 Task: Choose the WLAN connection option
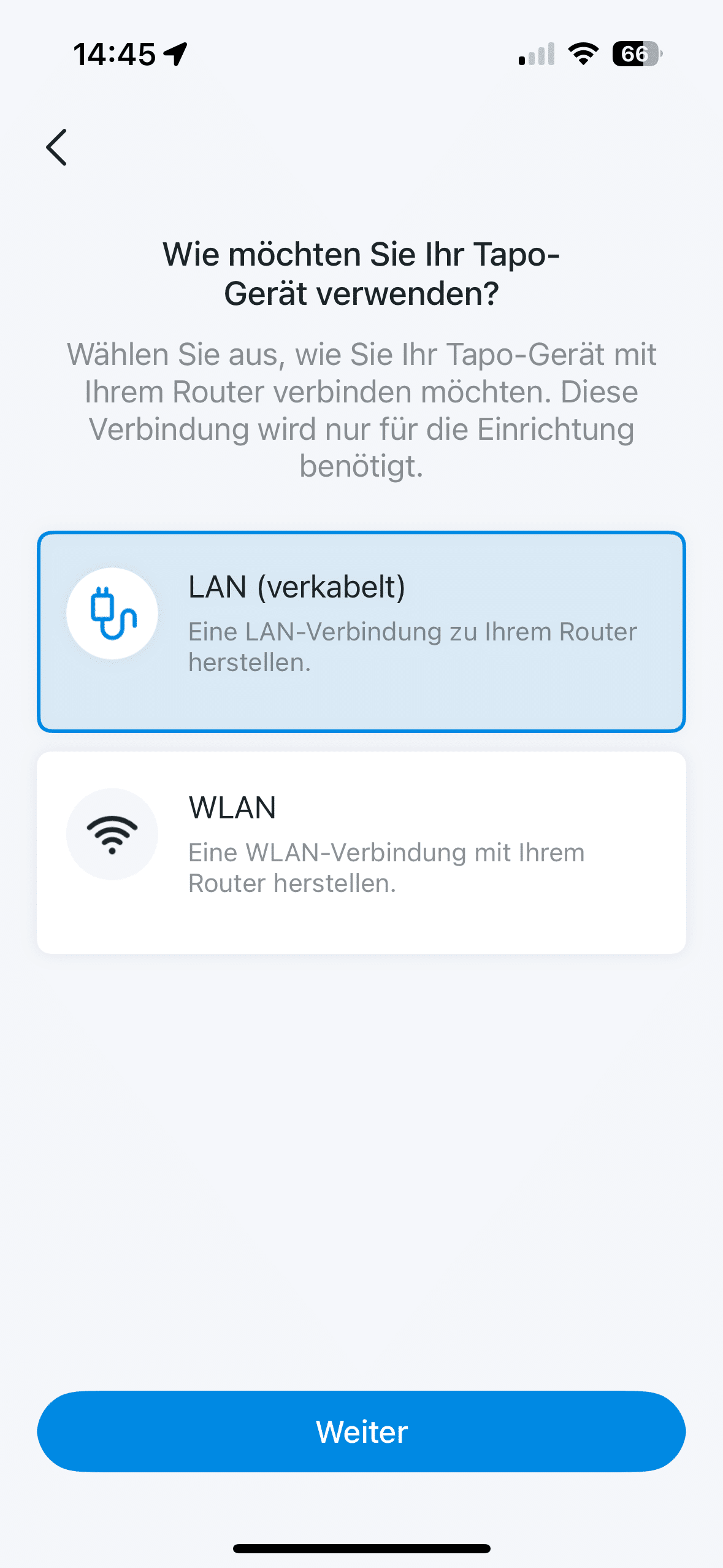click(x=361, y=852)
